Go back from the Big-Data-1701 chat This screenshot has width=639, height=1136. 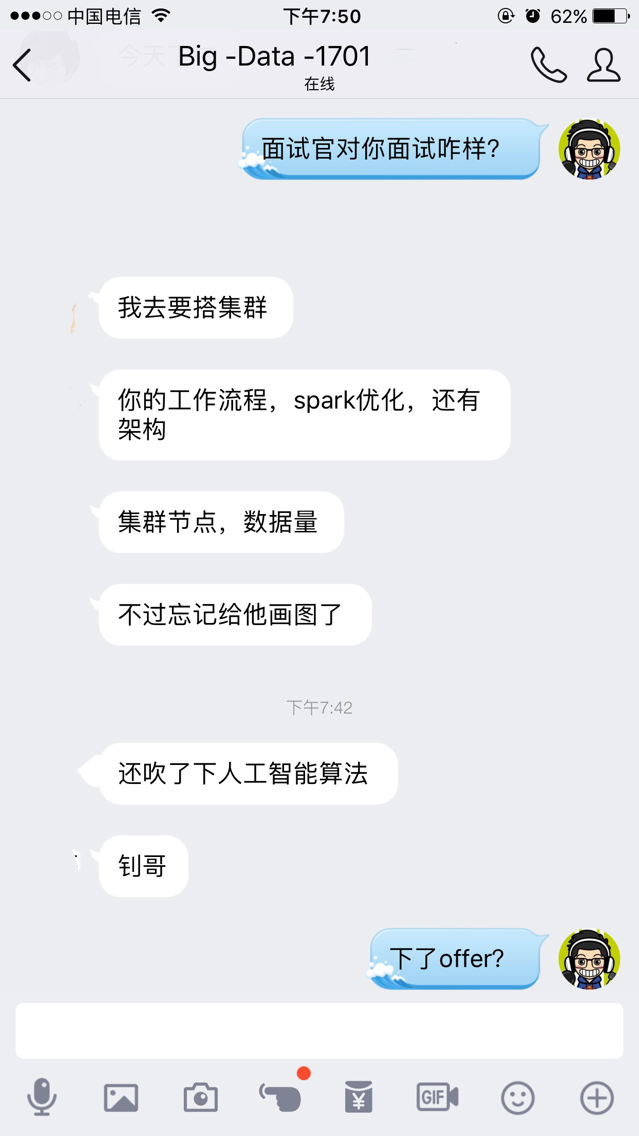pyautogui.click(x=22, y=66)
